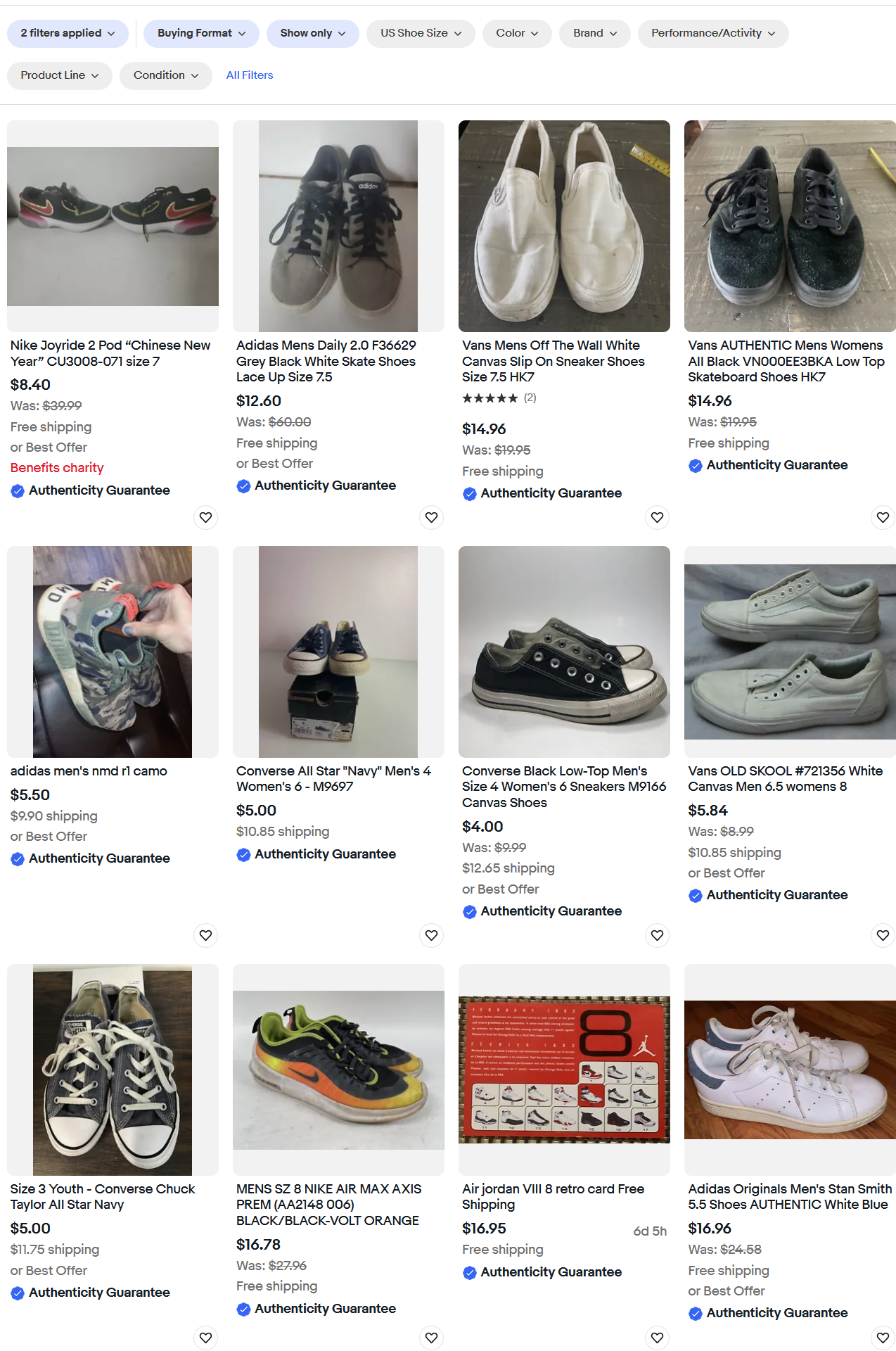Viewport: 896px width, 1351px height.
Task: Expand the Show only filter
Action: (x=312, y=33)
